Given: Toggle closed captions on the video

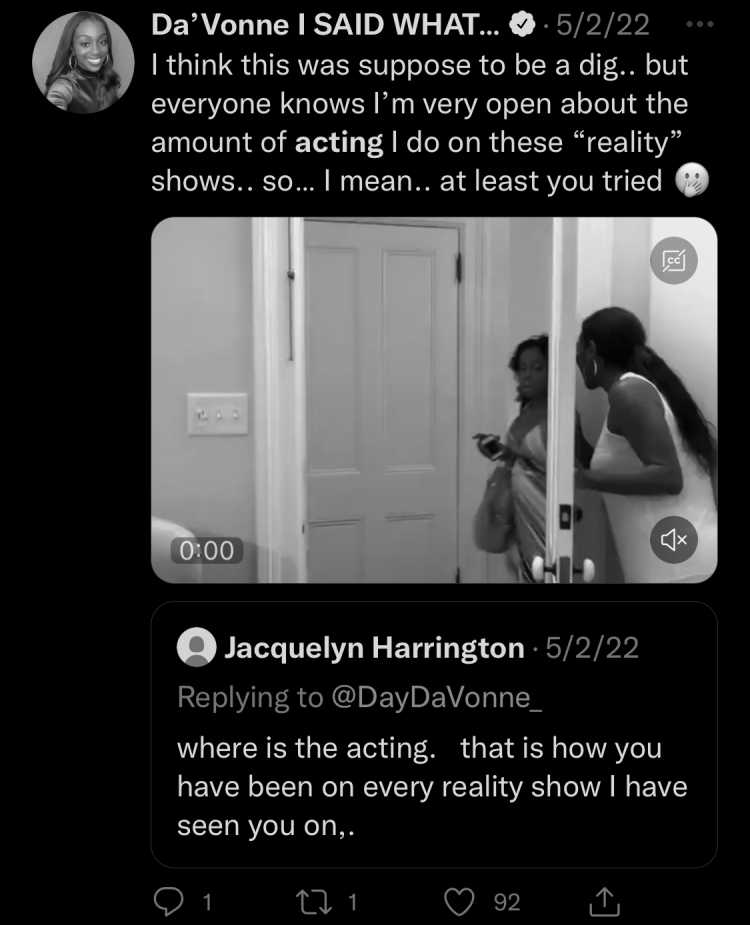Looking at the screenshot, I should [674, 261].
